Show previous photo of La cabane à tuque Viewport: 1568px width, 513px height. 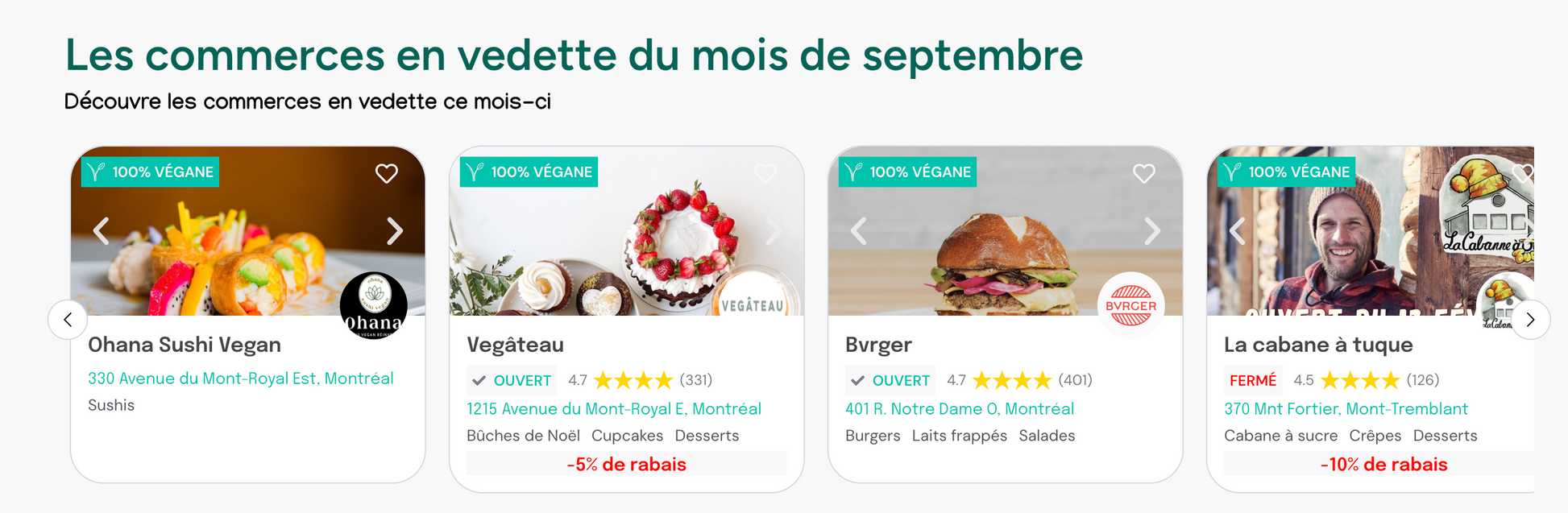[x=1238, y=231]
